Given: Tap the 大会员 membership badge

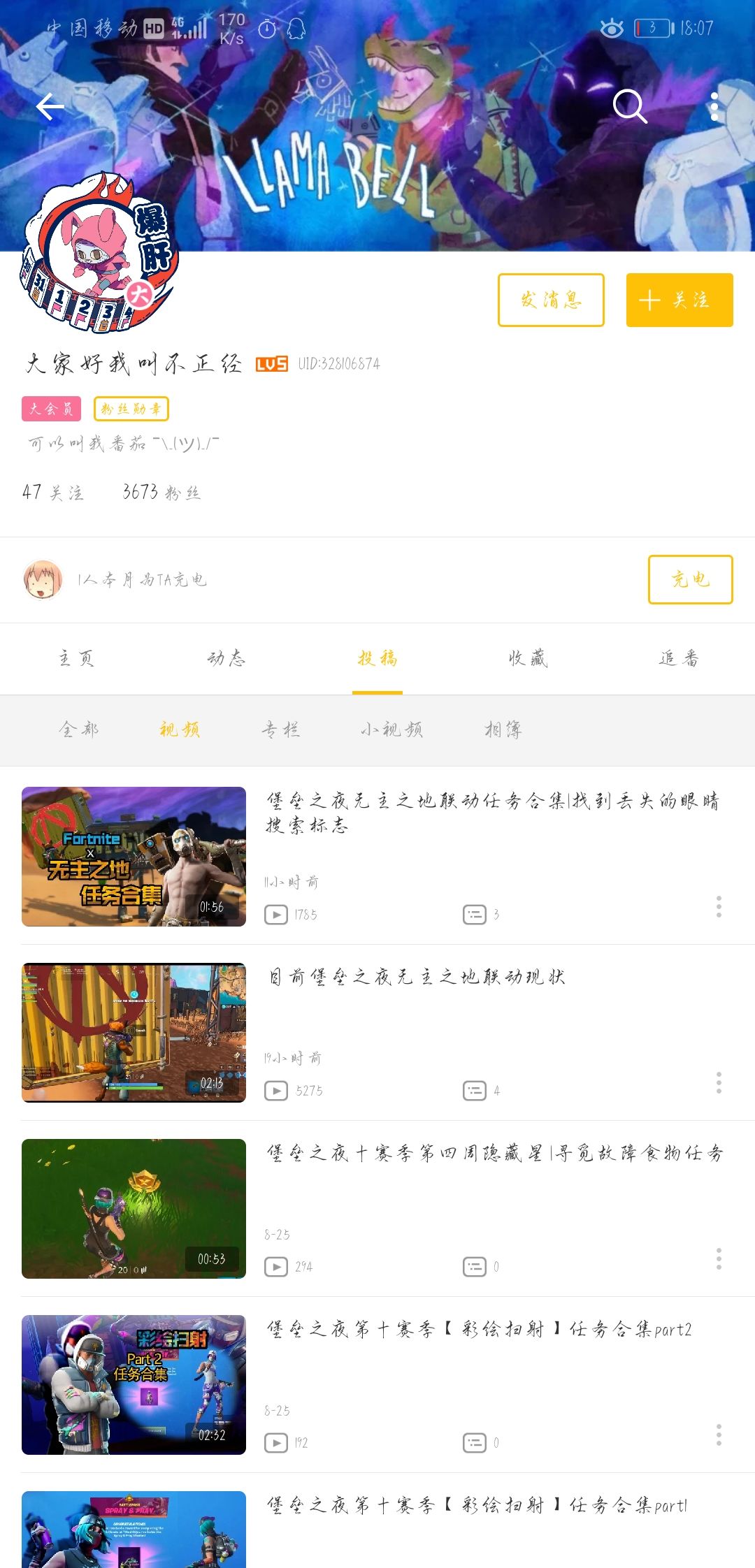Looking at the screenshot, I should pos(50,409).
